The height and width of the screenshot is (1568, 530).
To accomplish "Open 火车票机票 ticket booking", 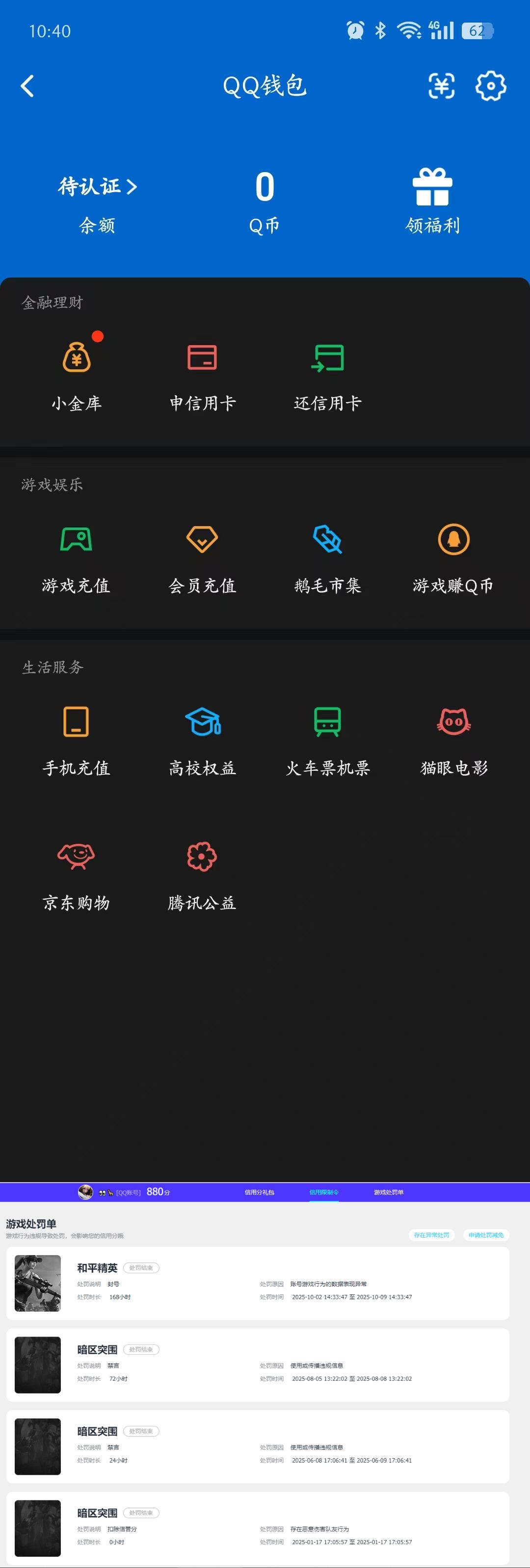I will 328,723.
